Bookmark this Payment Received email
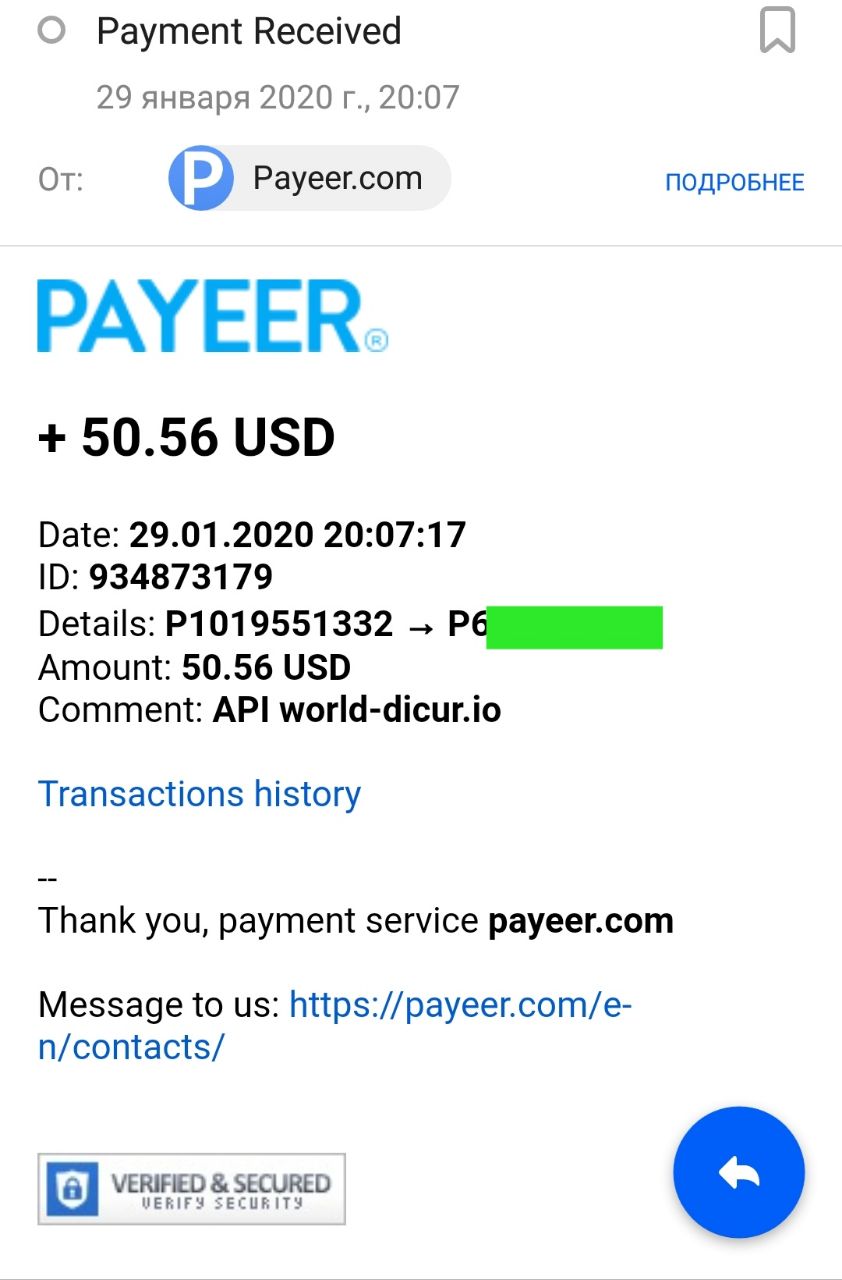Viewport: 842px width, 1280px height. [x=777, y=30]
